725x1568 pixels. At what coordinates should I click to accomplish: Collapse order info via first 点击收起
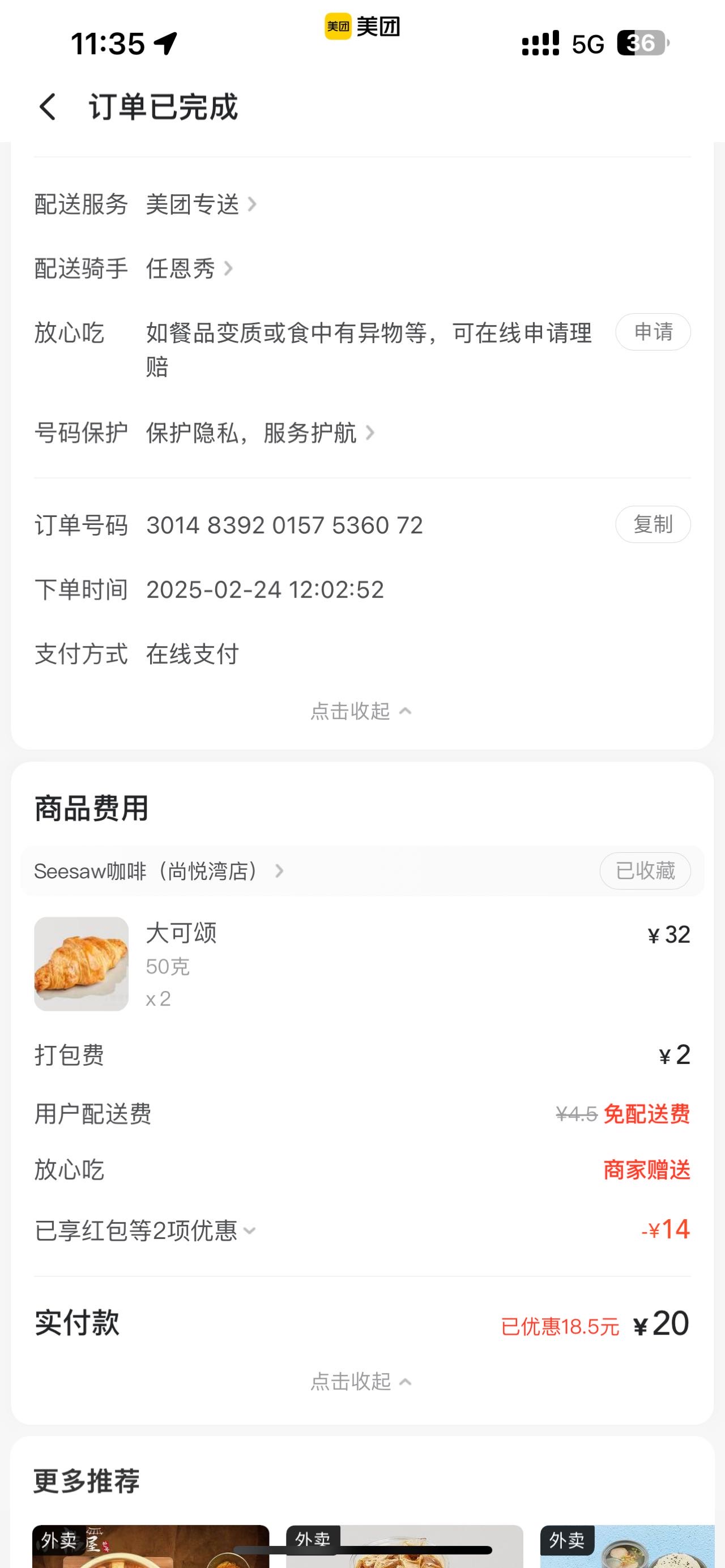pyautogui.click(x=361, y=711)
